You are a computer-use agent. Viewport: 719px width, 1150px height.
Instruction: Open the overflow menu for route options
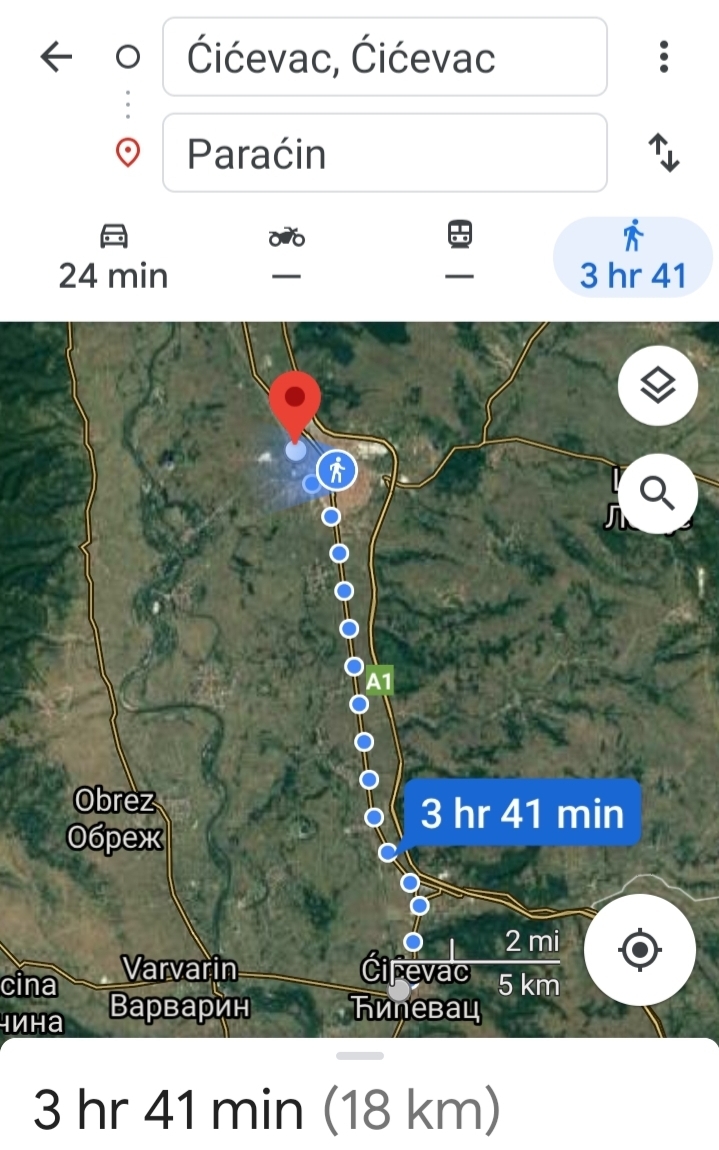point(663,58)
